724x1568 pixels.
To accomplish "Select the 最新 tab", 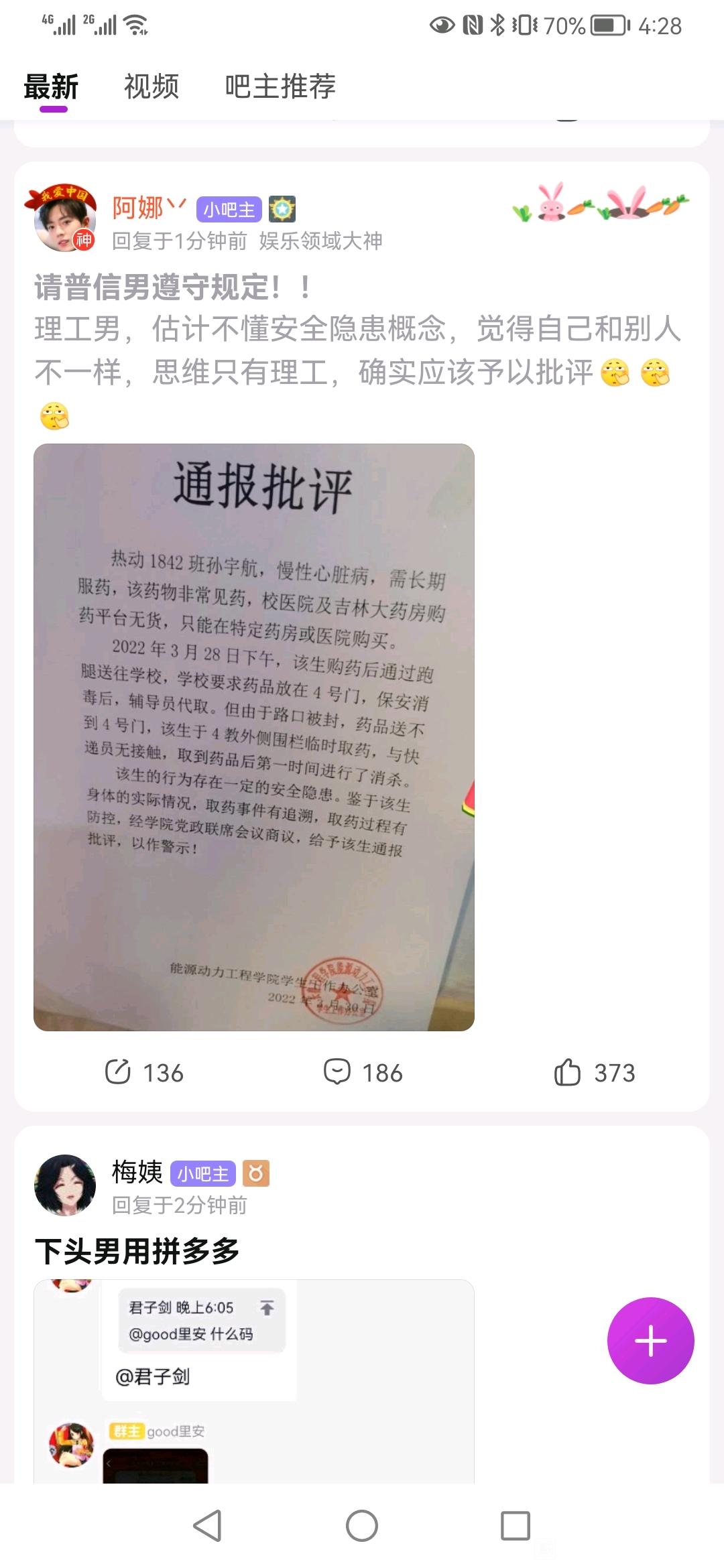I will pos(52,86).
